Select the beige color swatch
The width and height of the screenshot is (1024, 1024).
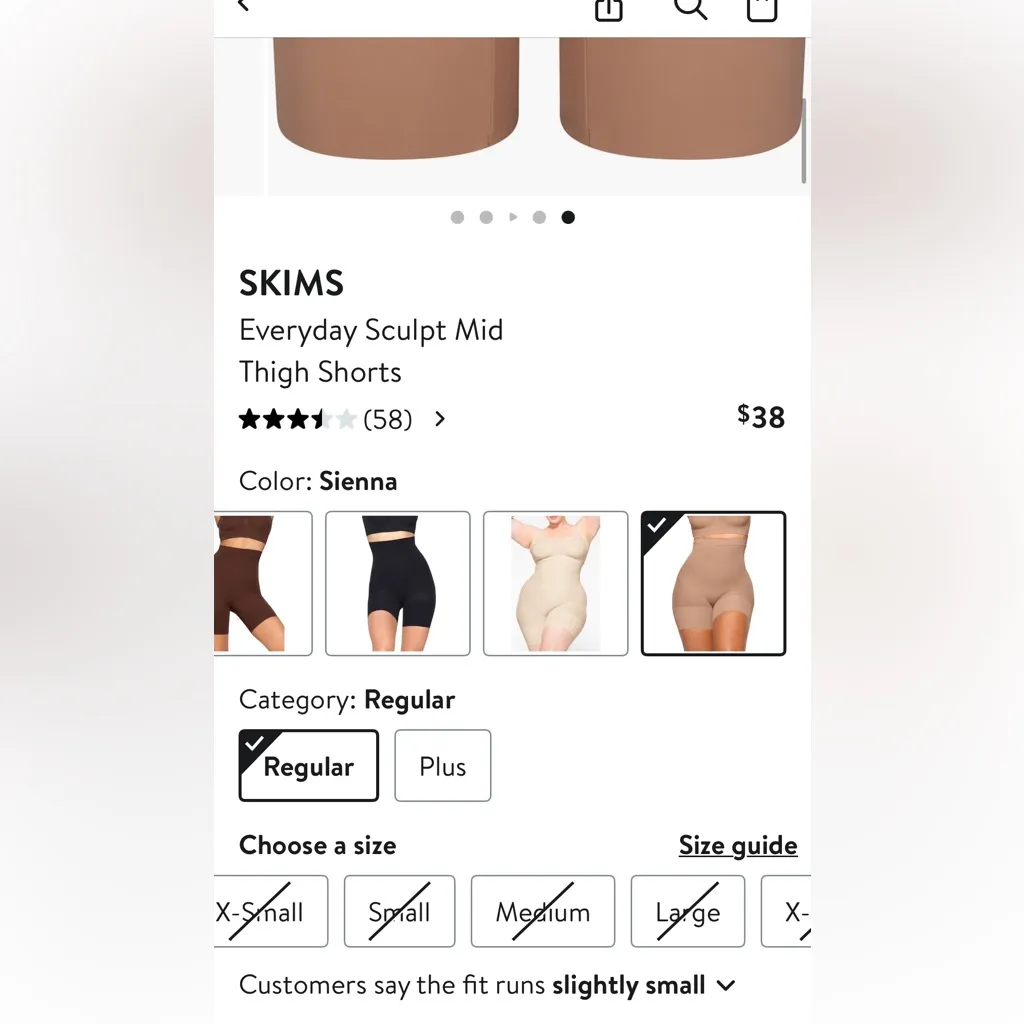(555, 583)
